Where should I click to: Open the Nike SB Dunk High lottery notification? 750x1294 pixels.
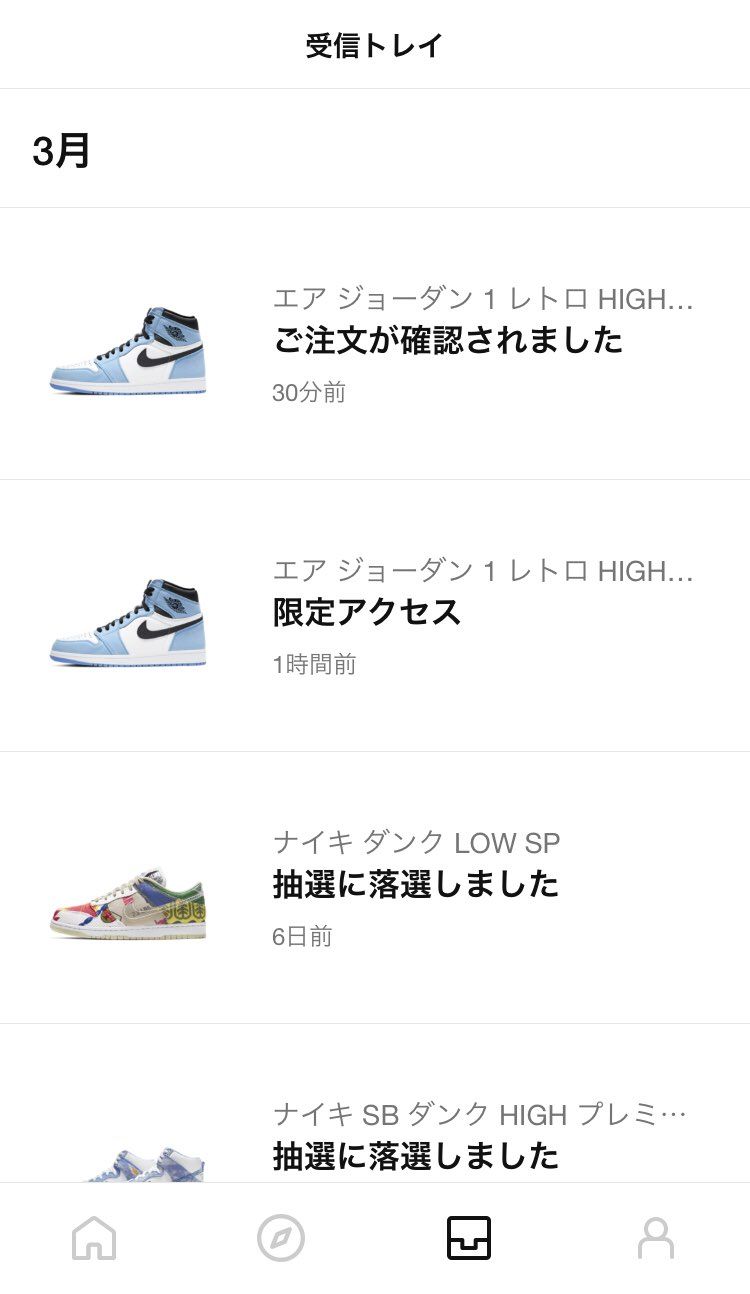tap(416, 1157)
